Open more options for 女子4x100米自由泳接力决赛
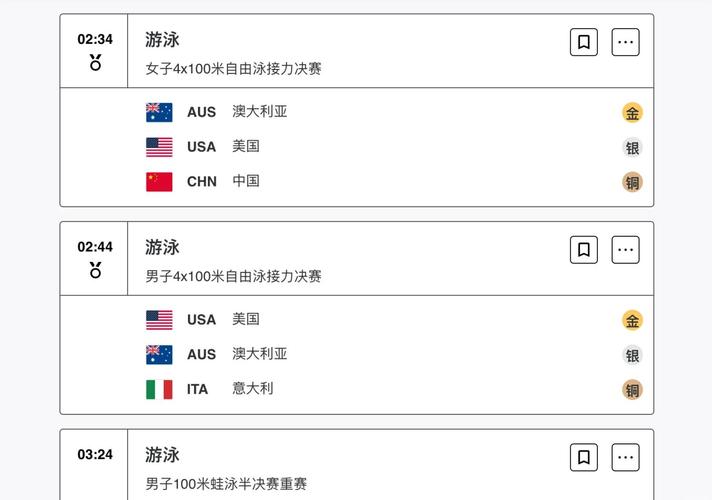 point(626,42)
